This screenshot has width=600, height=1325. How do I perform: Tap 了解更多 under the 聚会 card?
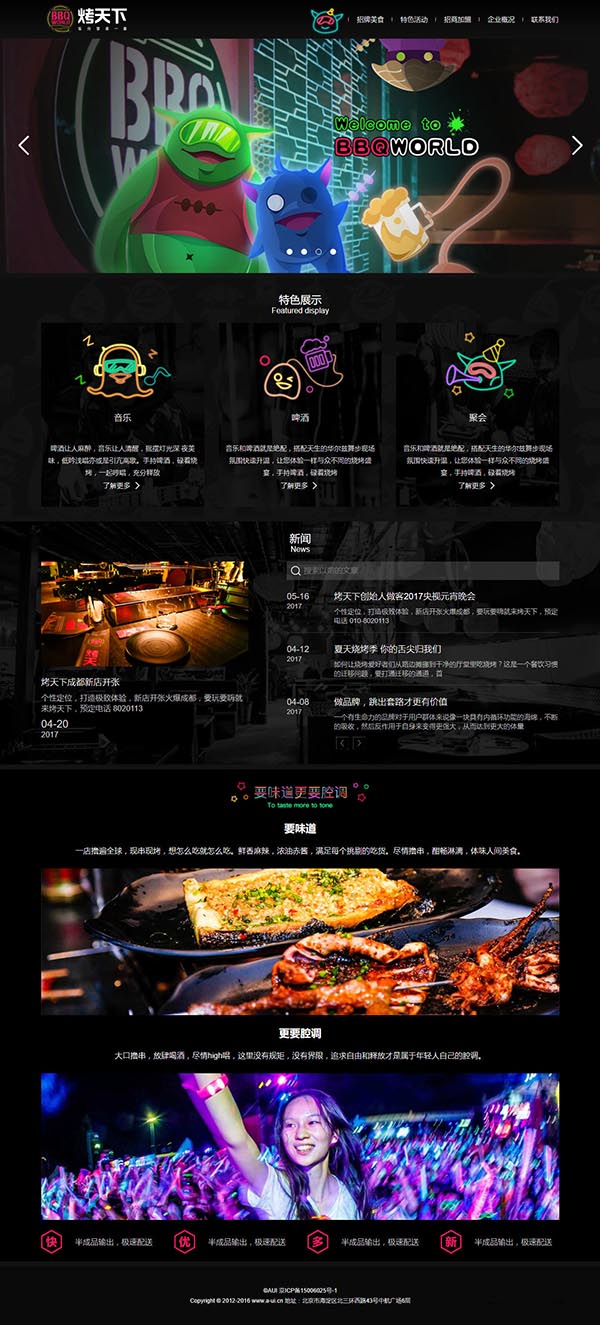pyautogui.click(x=477, y=485)
